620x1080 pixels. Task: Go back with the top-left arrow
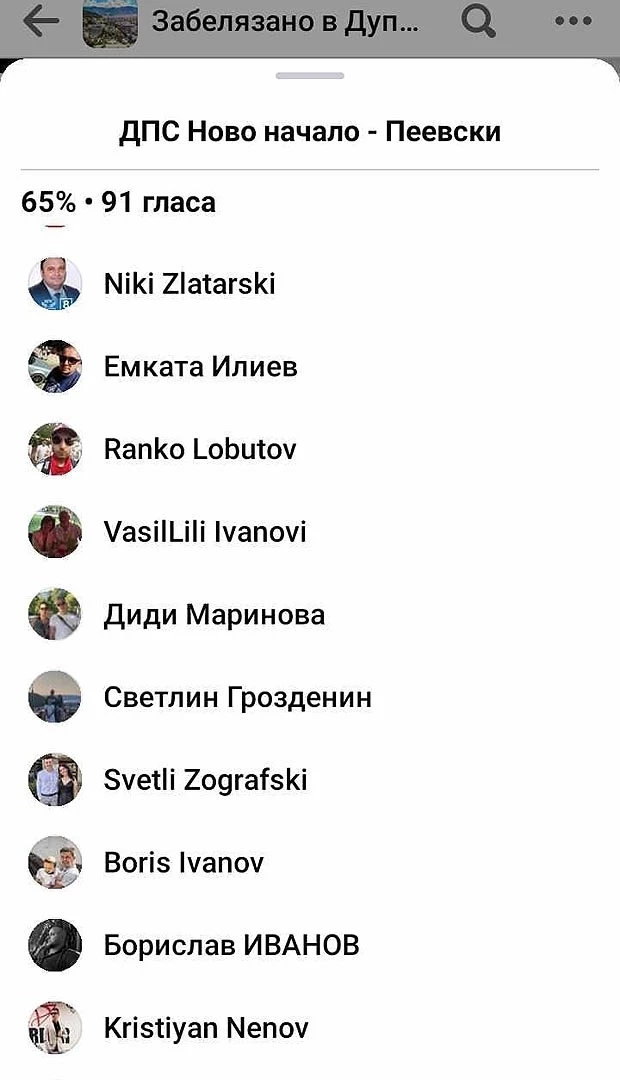(x=40, y=22)
